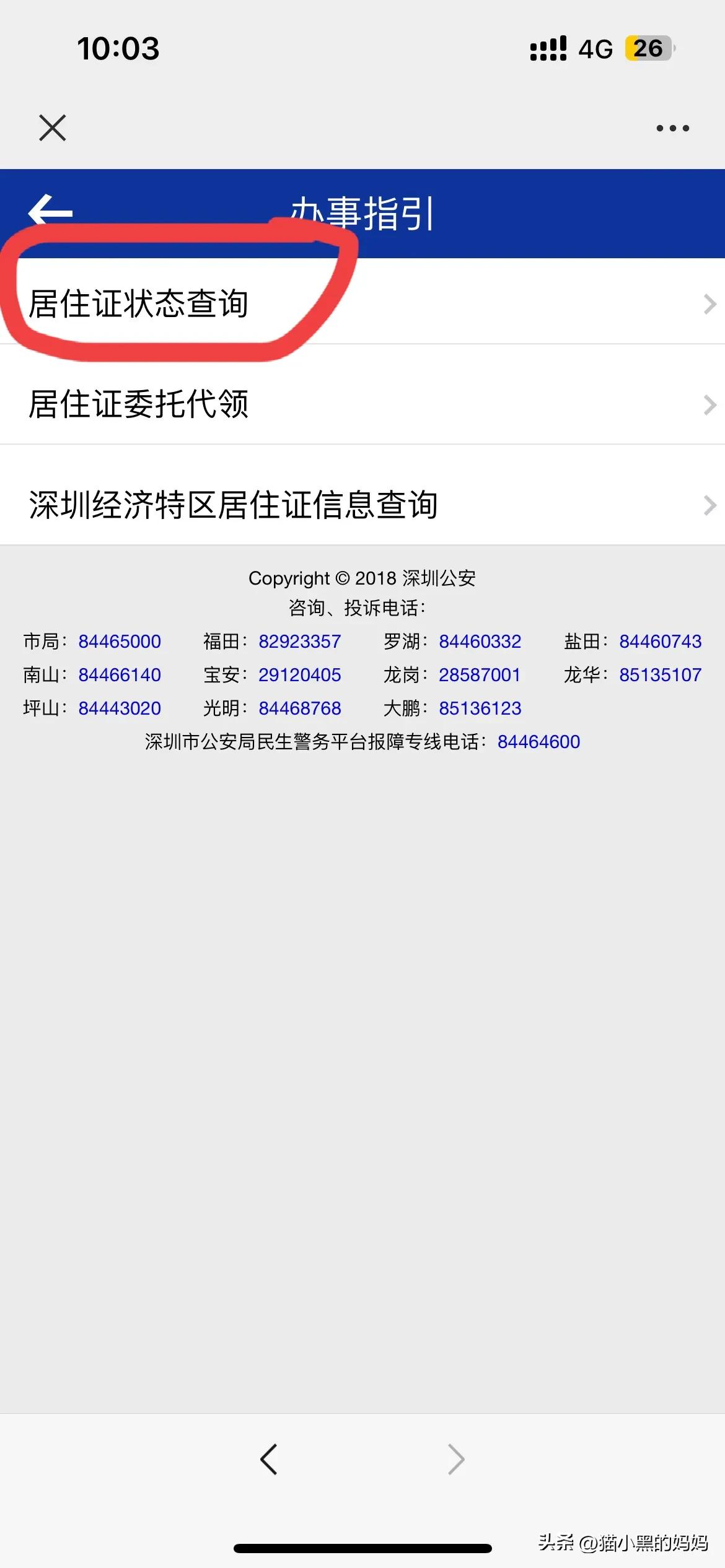
Task: Dial the 罗湖 number 84460332
Action: tap(480, 642)
